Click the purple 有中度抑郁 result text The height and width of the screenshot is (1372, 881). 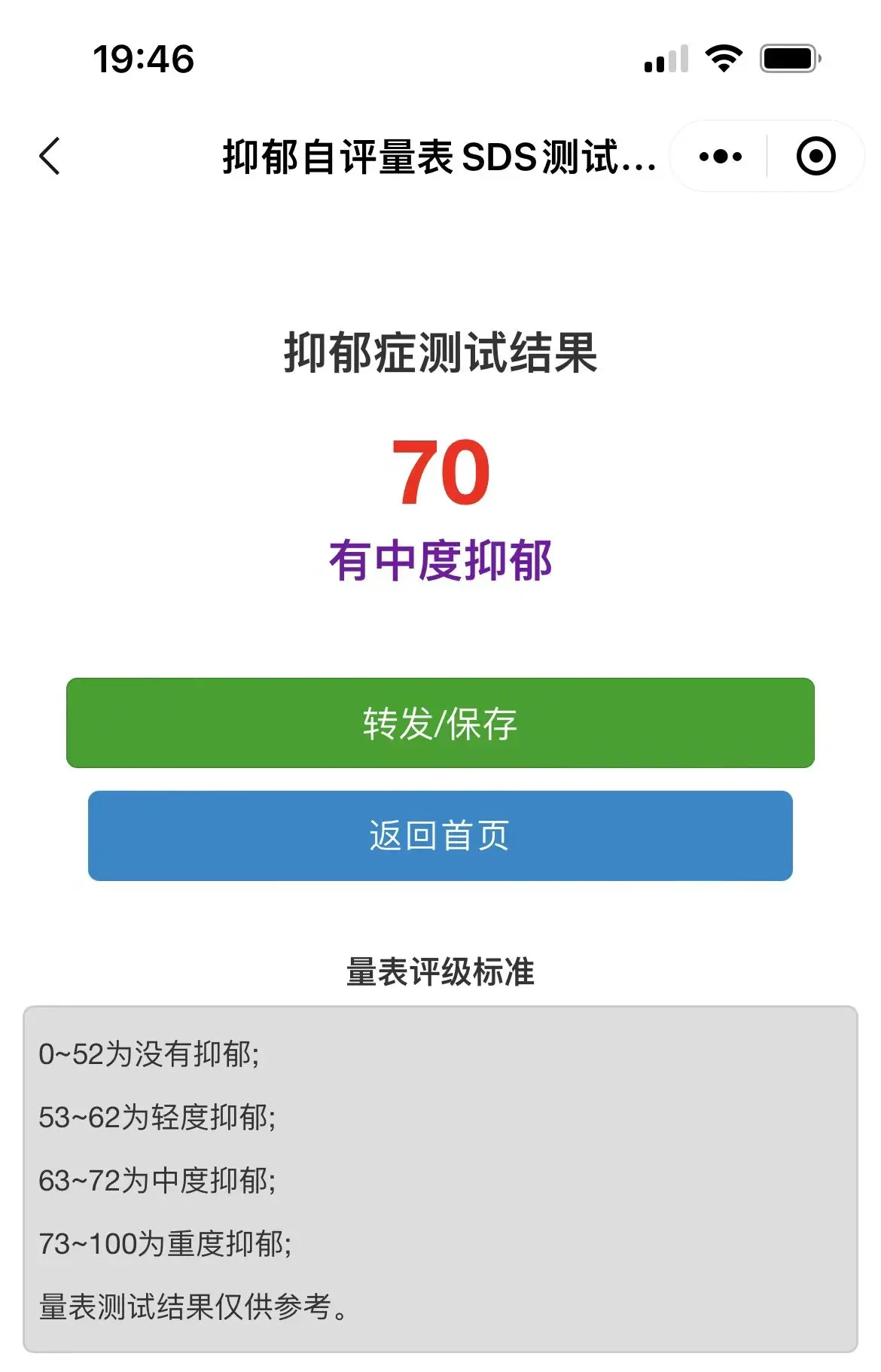[x=440, y=559]
